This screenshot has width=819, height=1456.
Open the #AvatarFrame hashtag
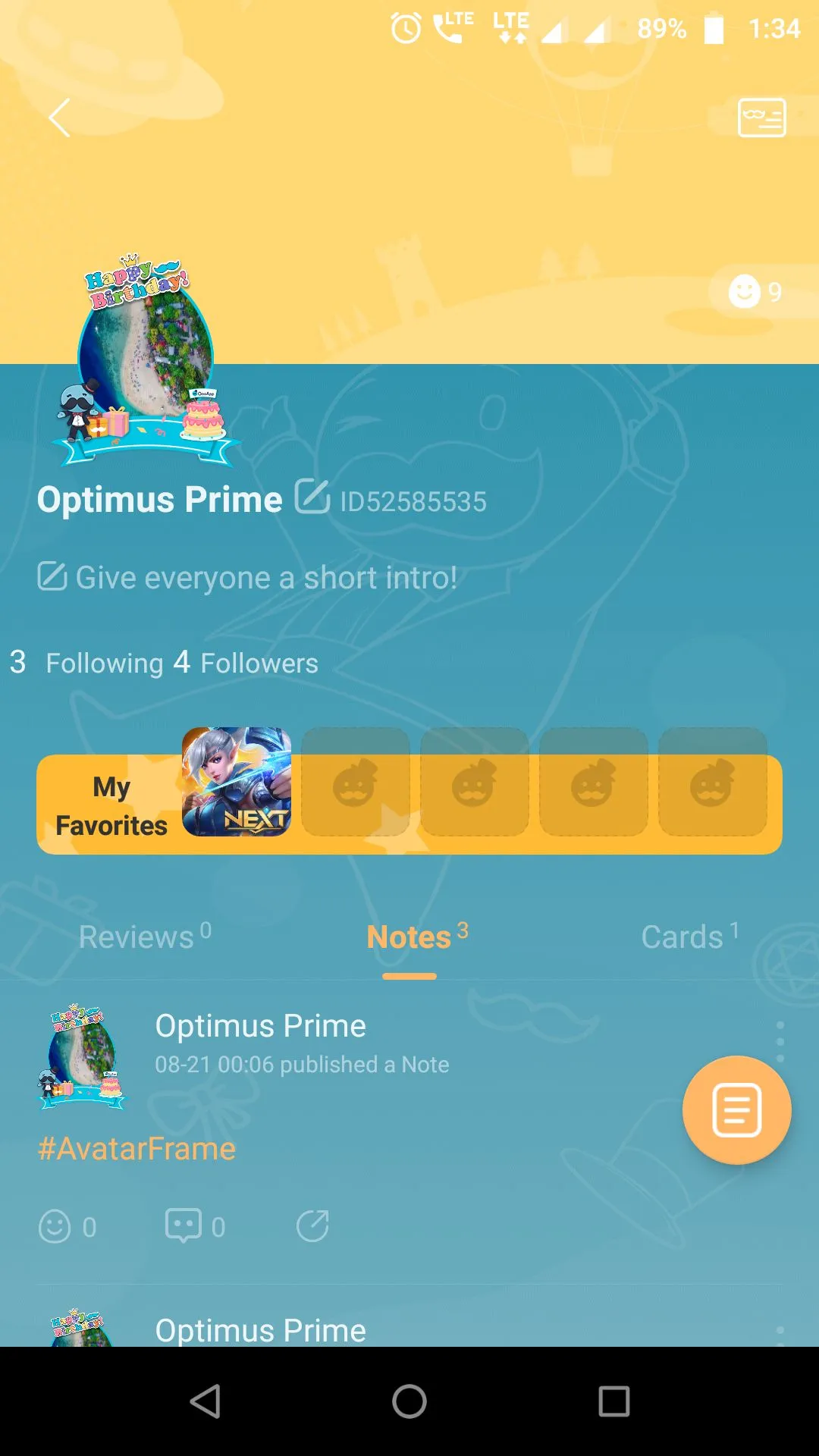pos(136,1149)
